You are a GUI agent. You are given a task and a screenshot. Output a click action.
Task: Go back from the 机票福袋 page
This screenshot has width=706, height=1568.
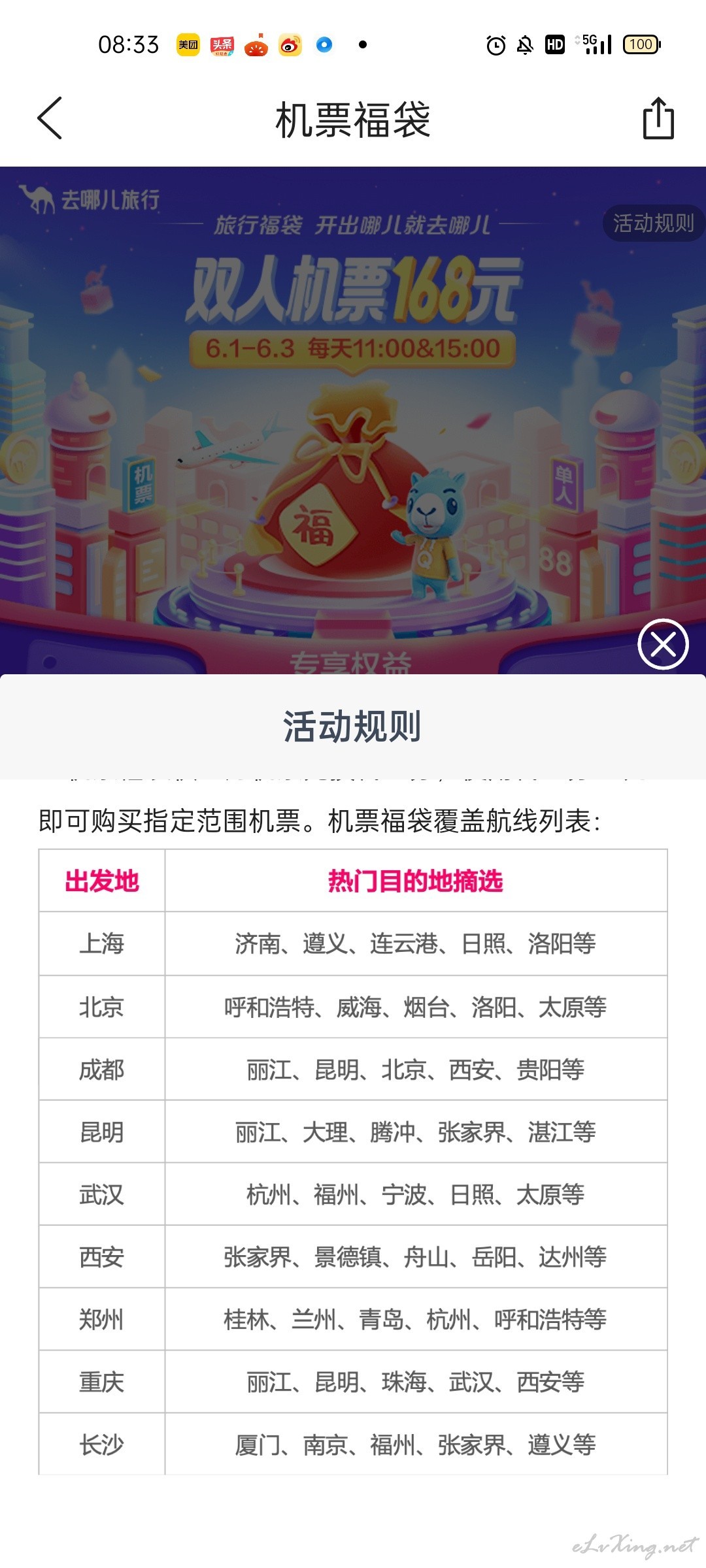point(50,118)
